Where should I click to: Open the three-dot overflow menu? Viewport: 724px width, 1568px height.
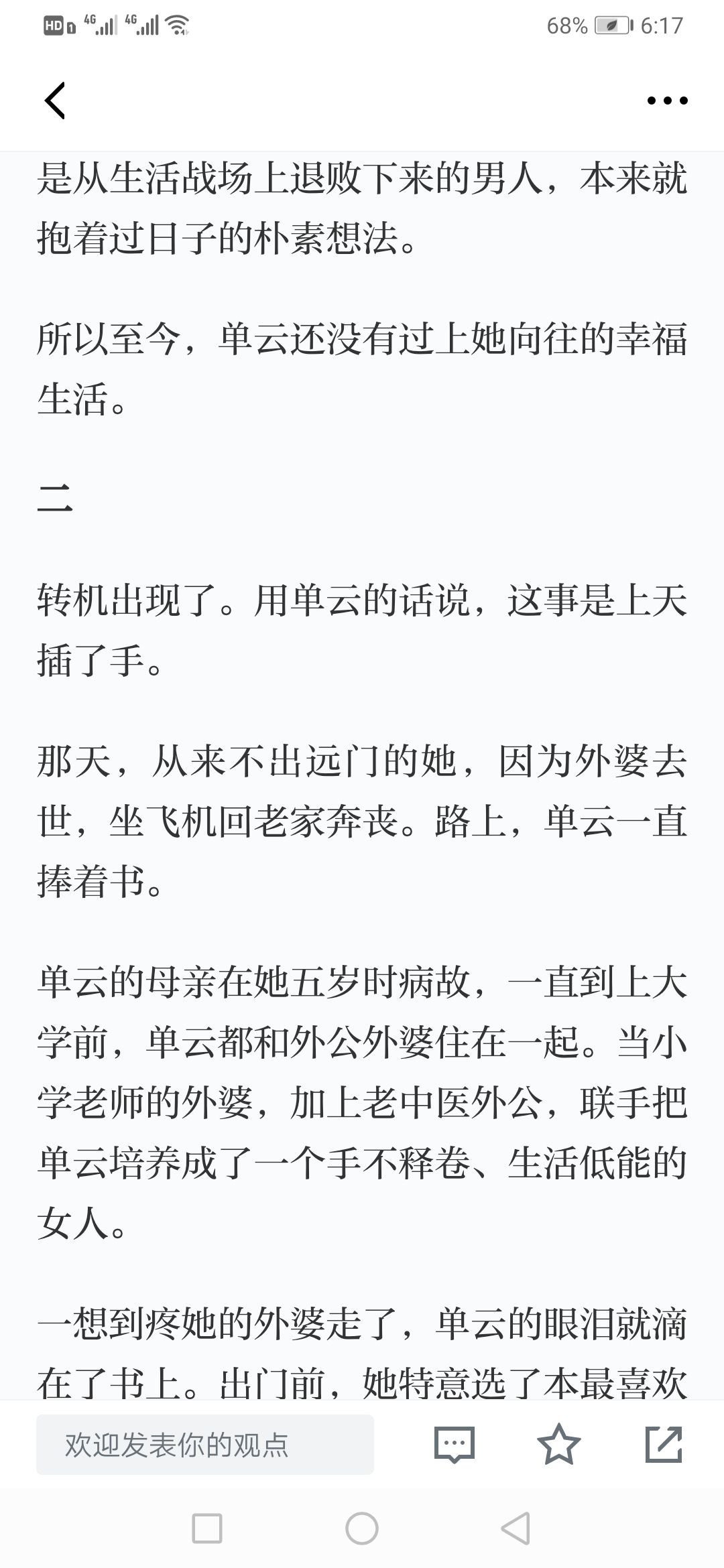[x=667, y=101]
